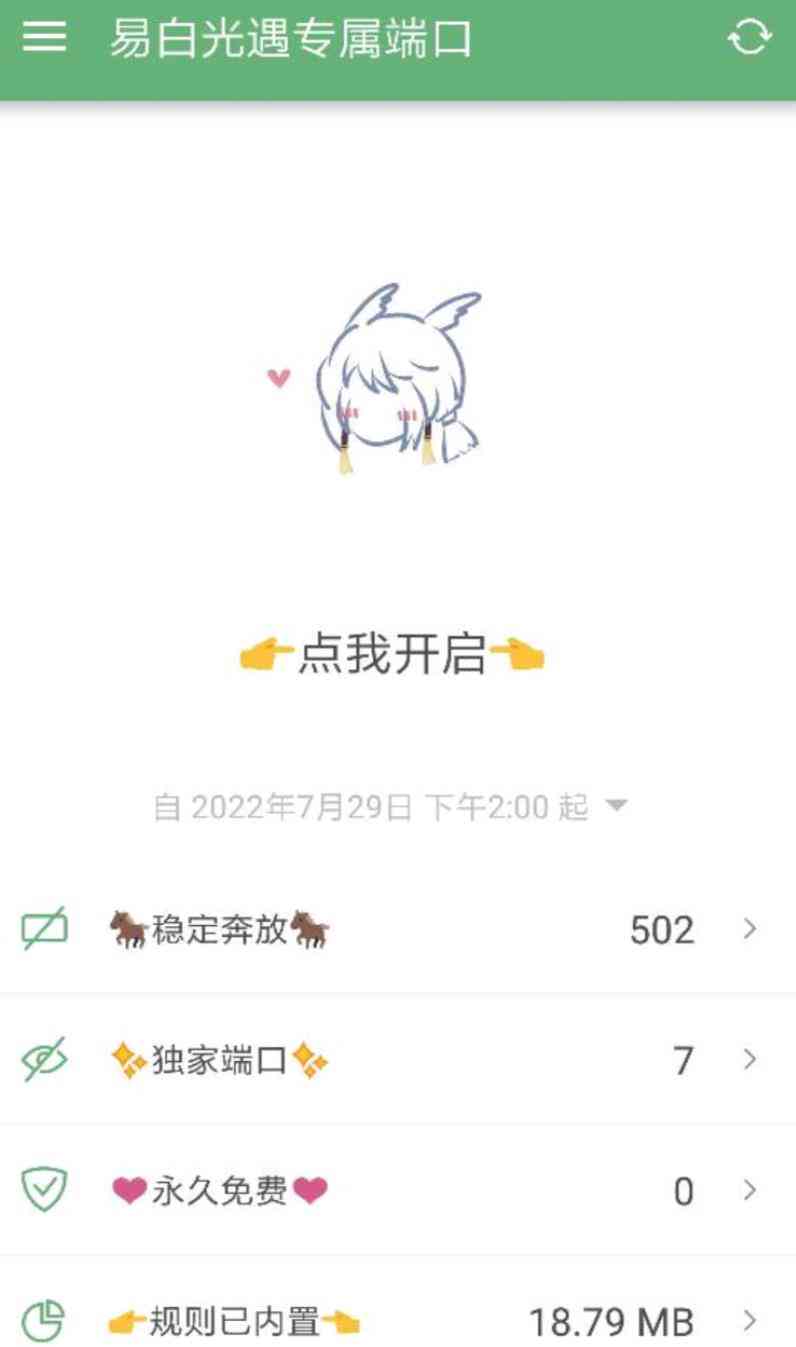The width and height of the screenshot is (796, 1347).
Task: Open the 永久免费 row
Action: click(x=398, y=1191)
